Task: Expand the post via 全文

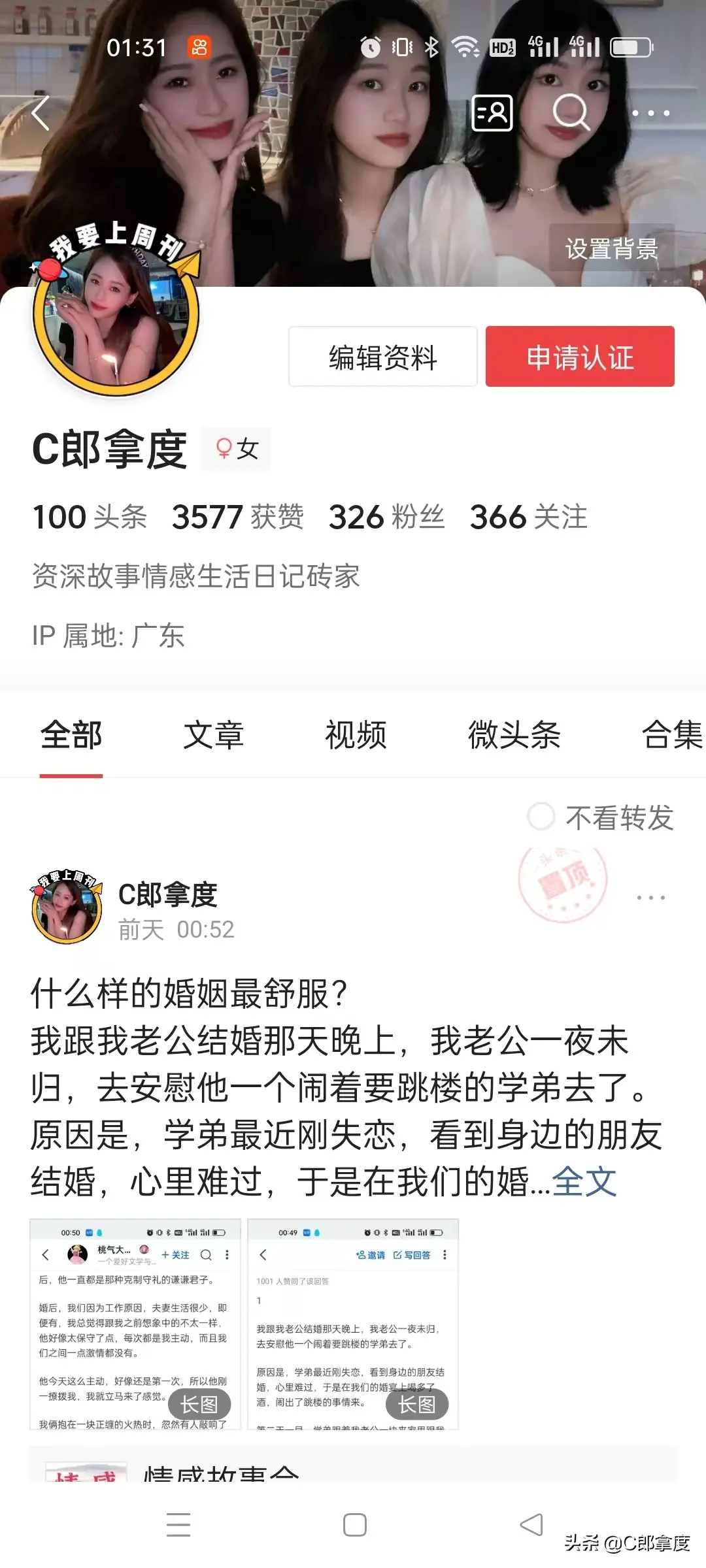Action: [584, 1181]
